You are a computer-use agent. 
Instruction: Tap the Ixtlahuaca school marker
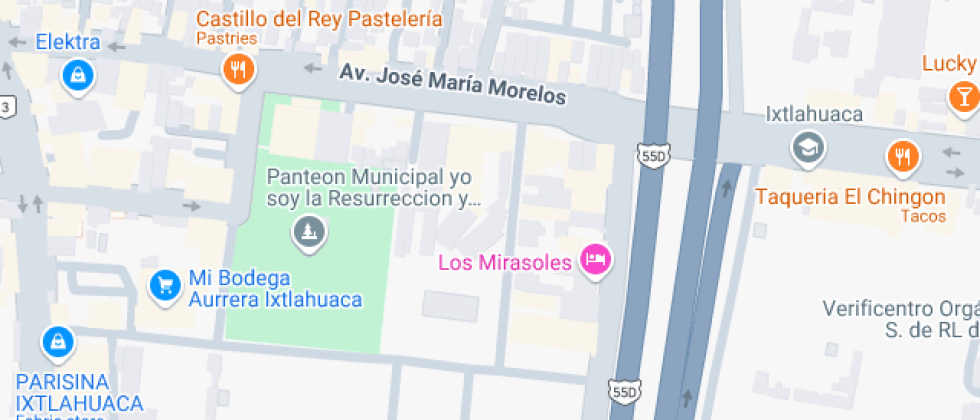coord(805,148)
